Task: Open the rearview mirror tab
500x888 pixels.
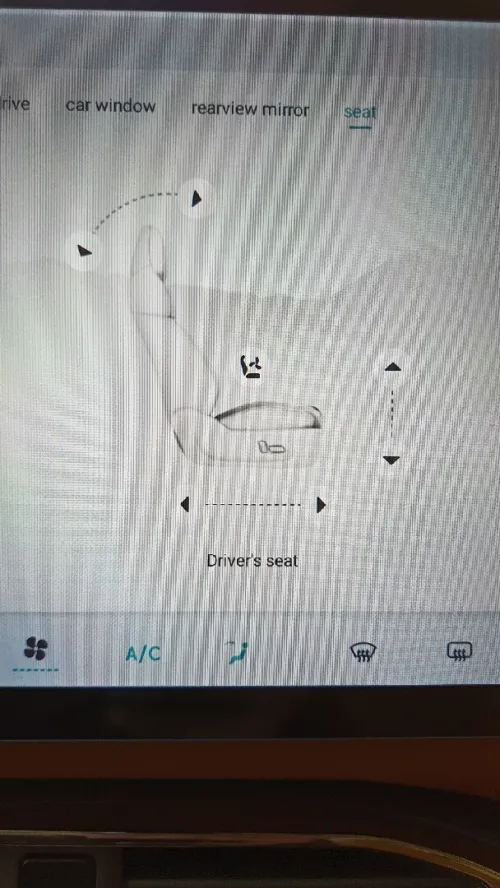Action: pos(250,109)
